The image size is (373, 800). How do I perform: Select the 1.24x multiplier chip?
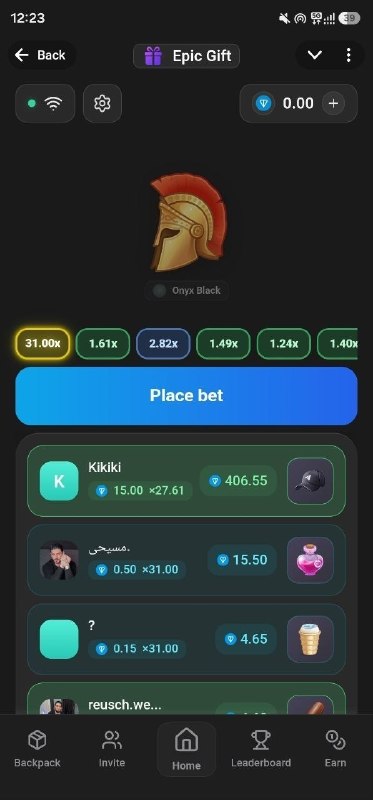[x=284, y=343]
